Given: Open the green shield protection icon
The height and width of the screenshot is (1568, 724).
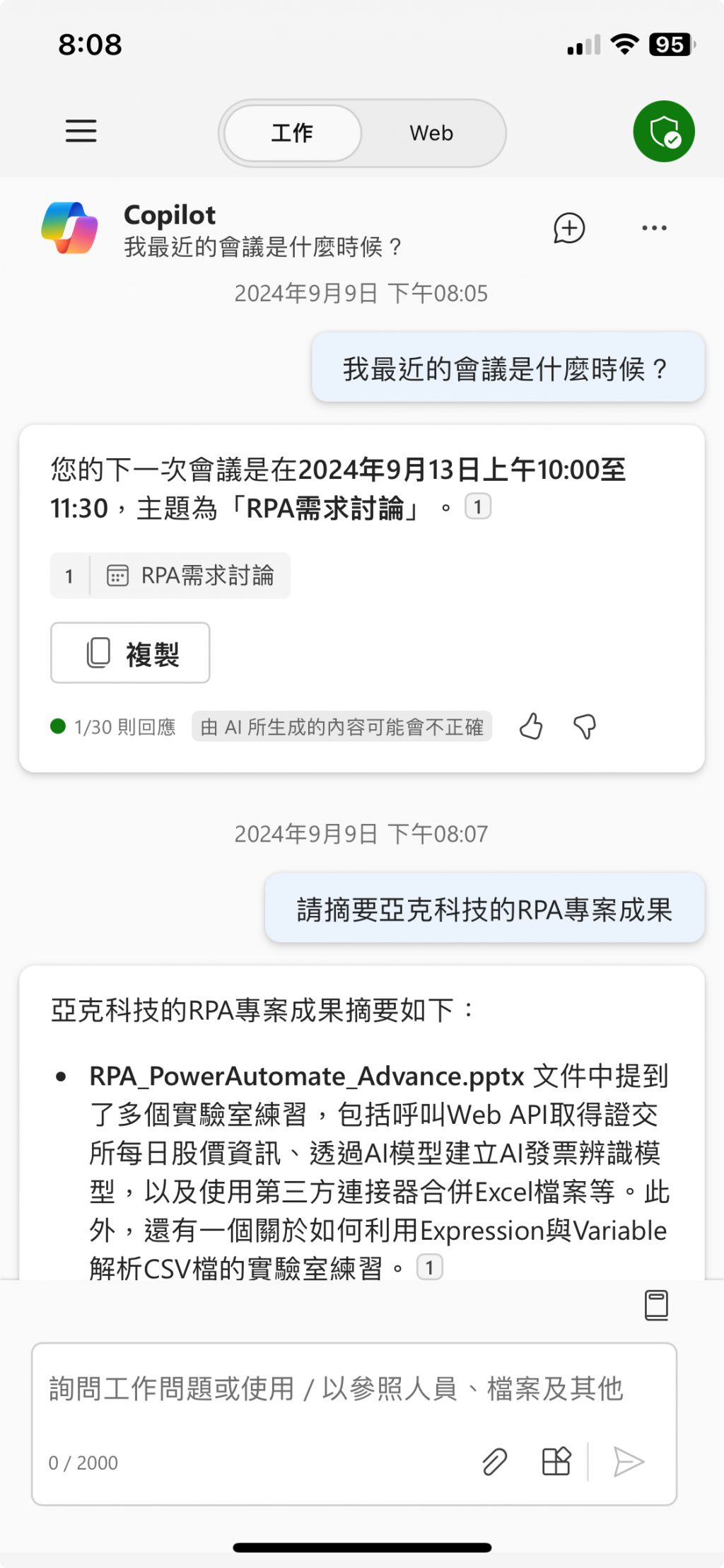Looking at the screenshot, I should pyautogui.click(x=663, y=132).
